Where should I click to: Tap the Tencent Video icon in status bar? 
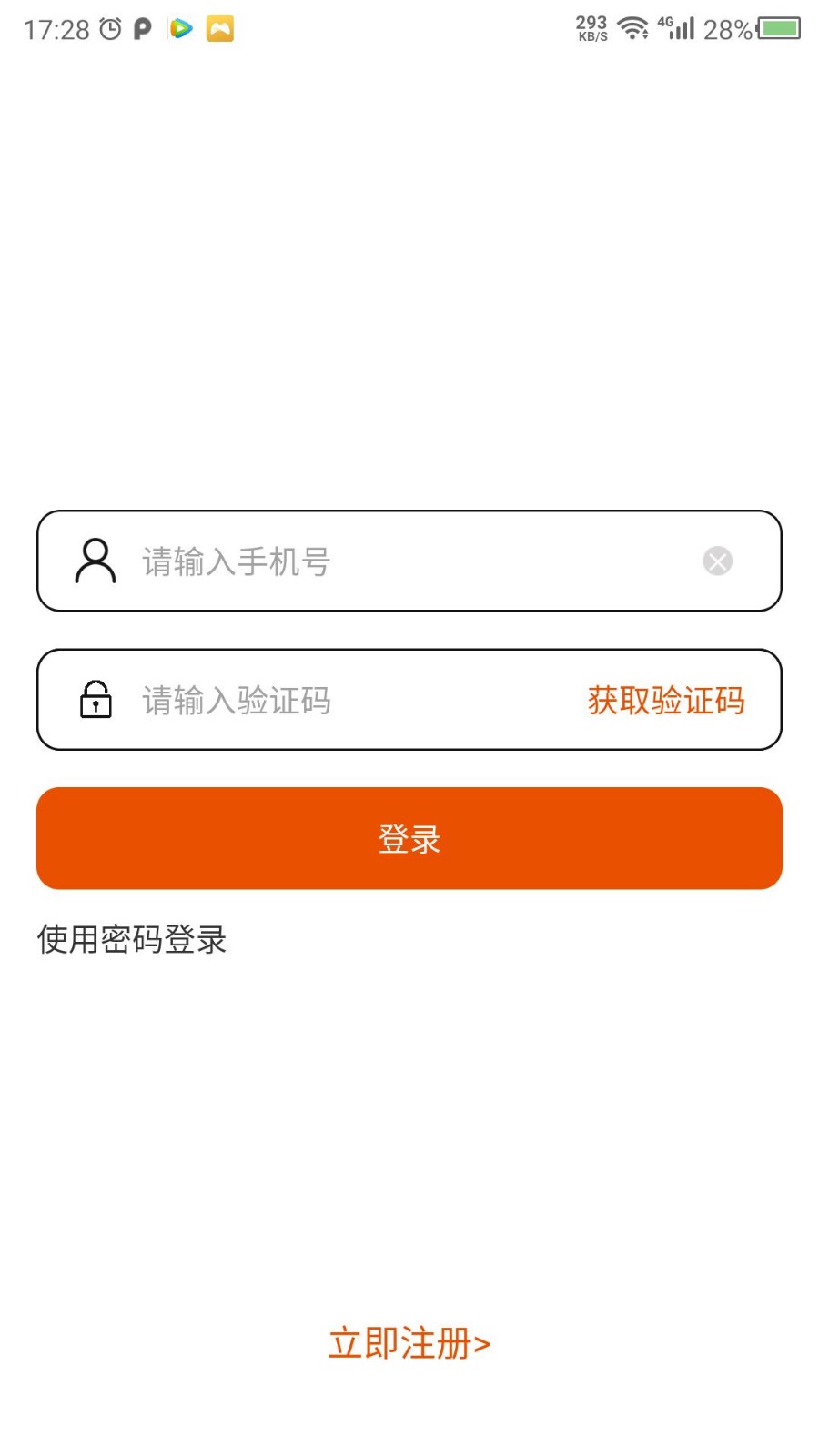180,28
